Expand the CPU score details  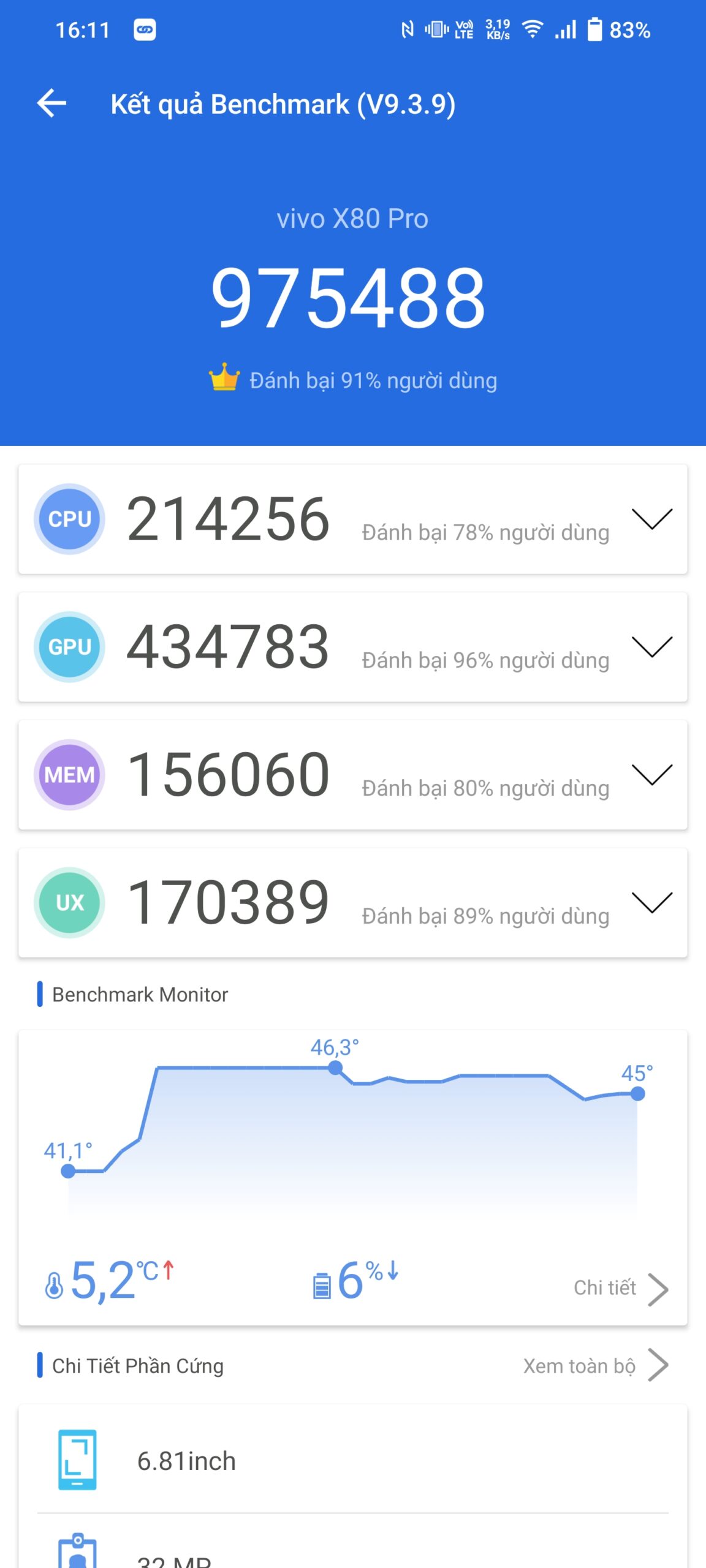(651, 519)
